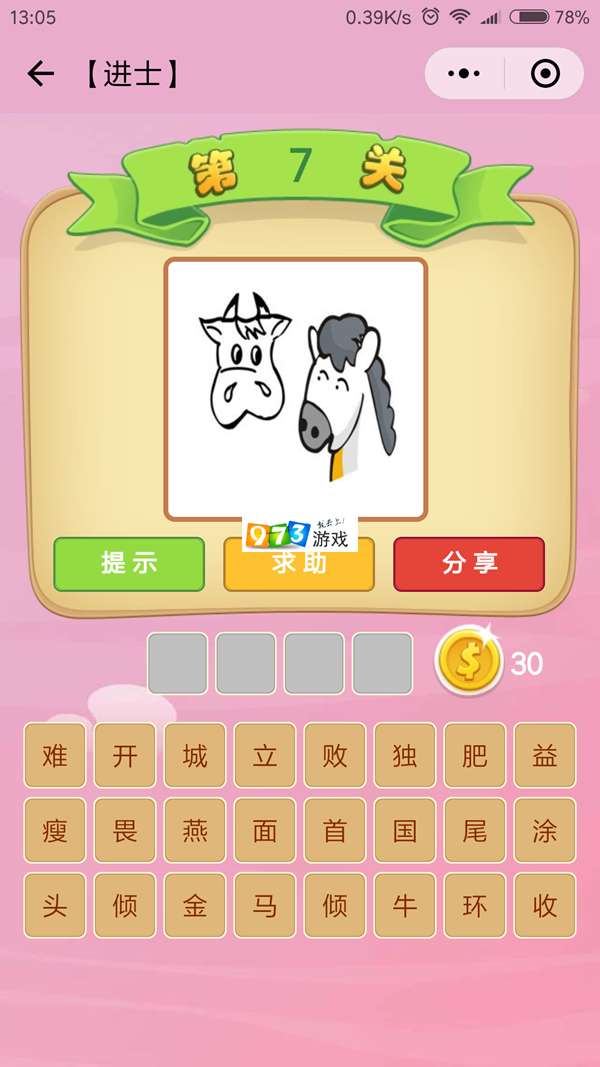Tap the green 提示 hint button
This screenshot has width=600, height=1067.
tap(129, 563)
